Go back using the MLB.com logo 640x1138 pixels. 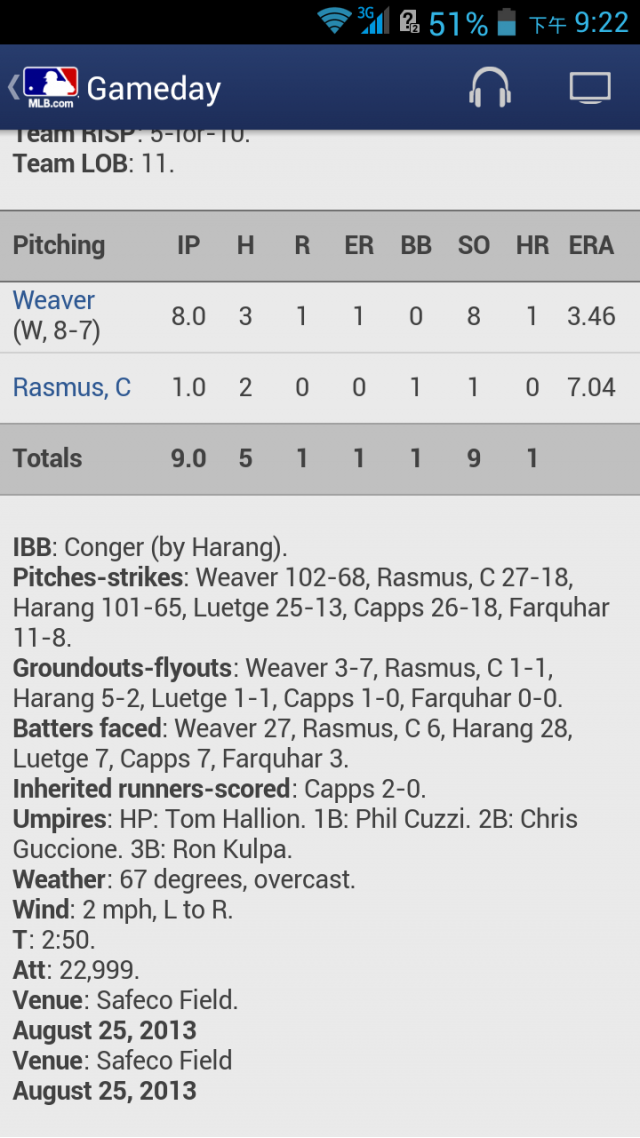[x=48, y=87]
